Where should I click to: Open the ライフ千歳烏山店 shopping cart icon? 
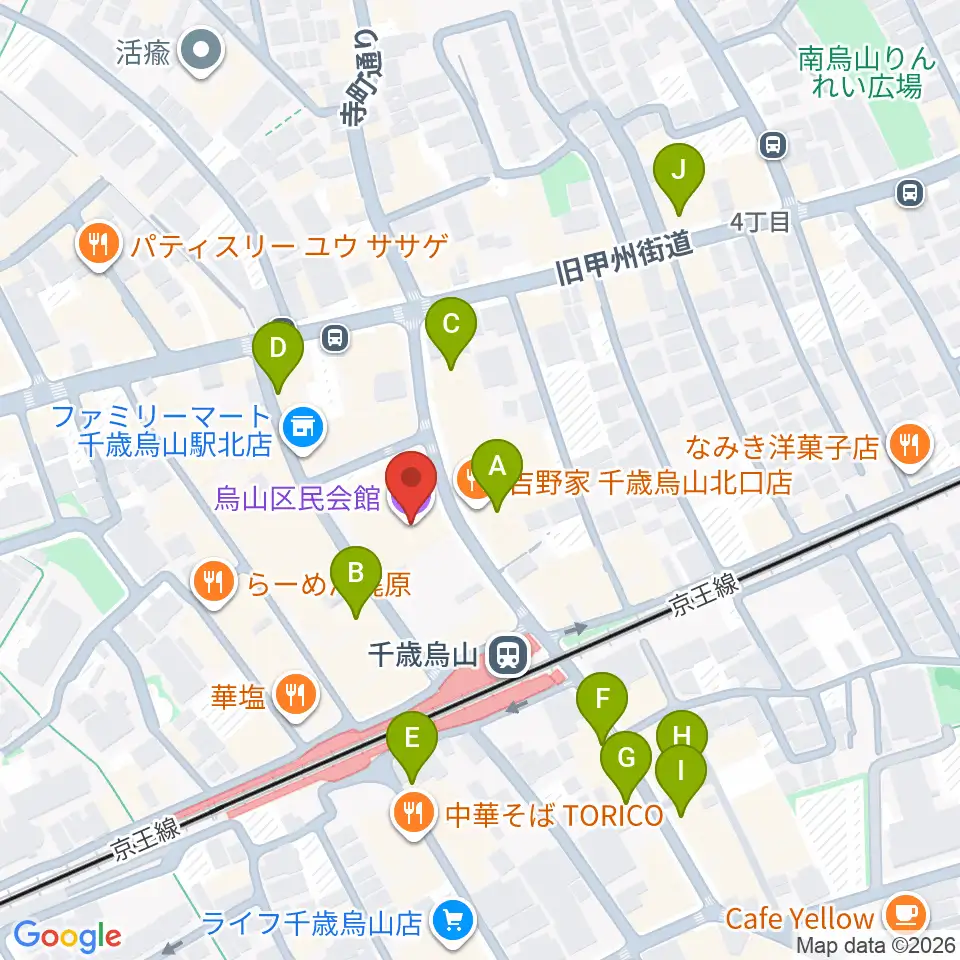pyautogui.click(x=454, y=921)
